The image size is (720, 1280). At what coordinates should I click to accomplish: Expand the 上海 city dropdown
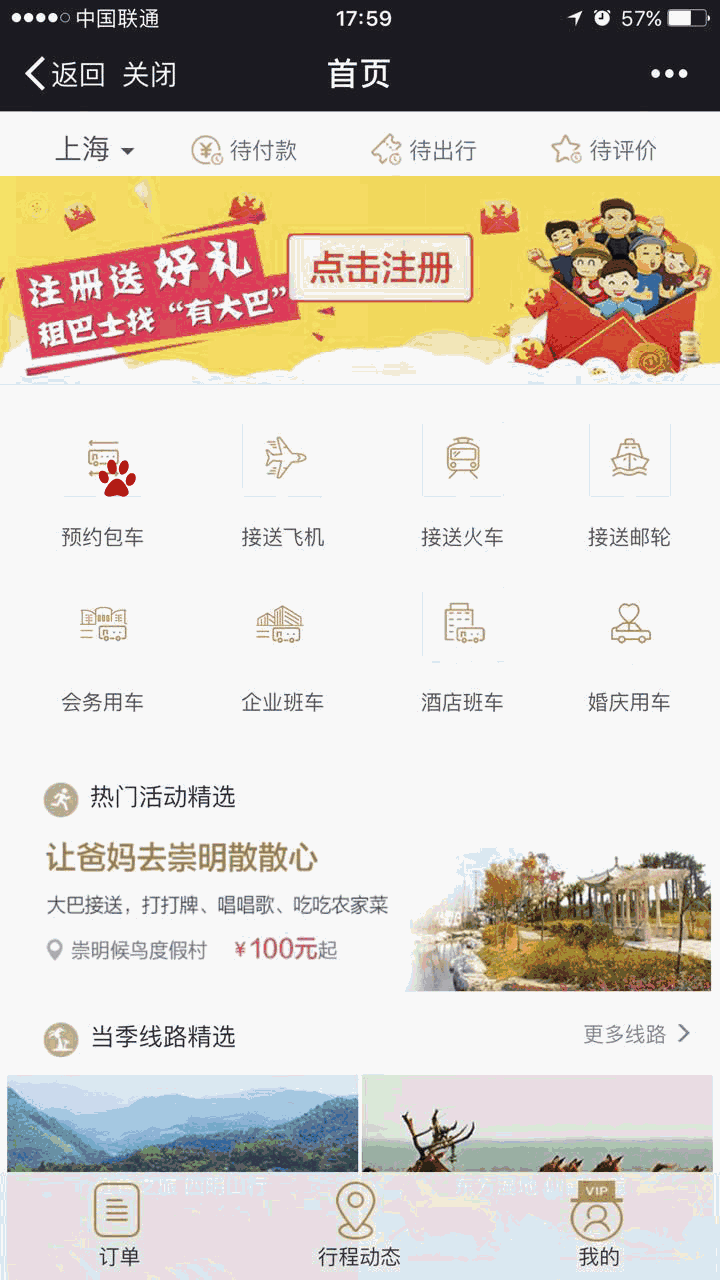click(95, 150)
